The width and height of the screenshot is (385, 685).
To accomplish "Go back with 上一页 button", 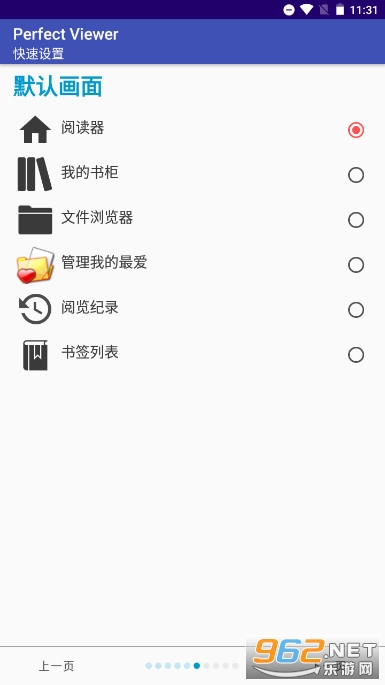I will coord(56,666).
